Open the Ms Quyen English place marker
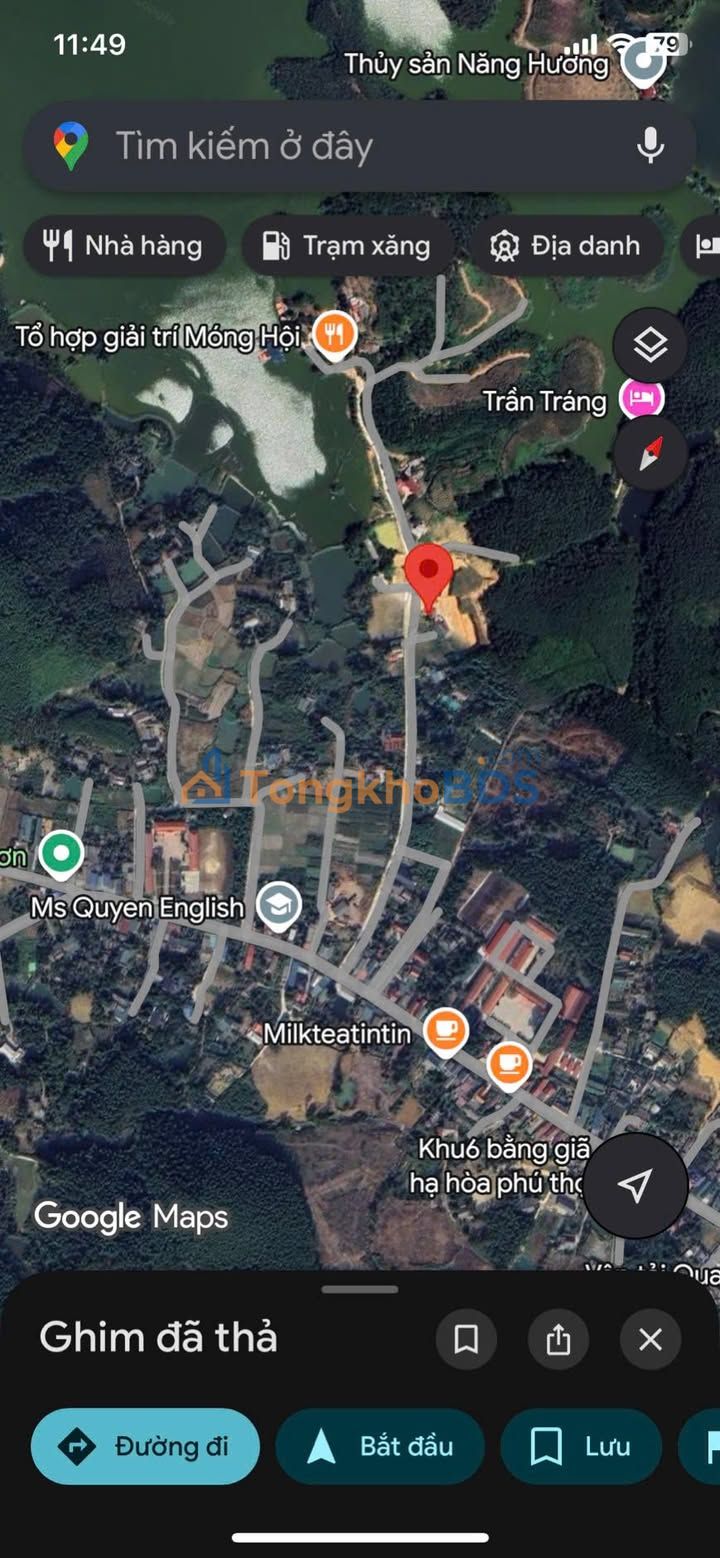720x1558 pixels. (x=279, y=907)
